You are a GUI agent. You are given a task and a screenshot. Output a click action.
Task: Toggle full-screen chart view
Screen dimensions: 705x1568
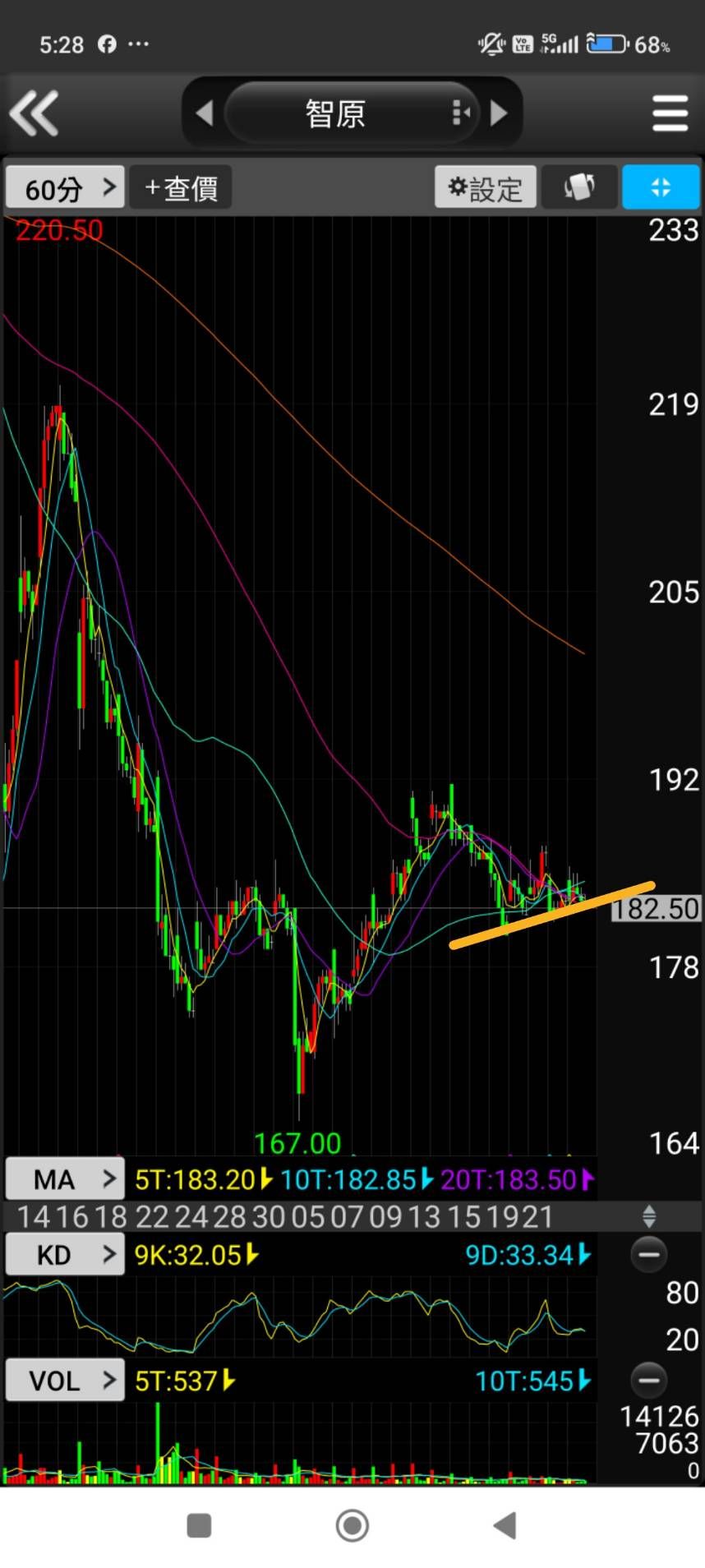click(661, 188)
